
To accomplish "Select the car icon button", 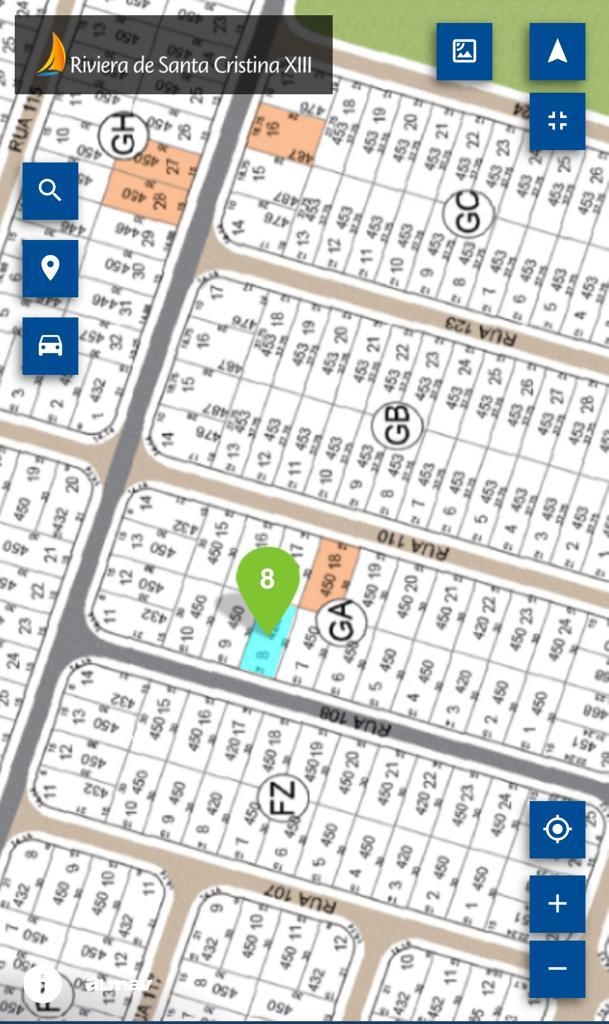I will (50, 345).
